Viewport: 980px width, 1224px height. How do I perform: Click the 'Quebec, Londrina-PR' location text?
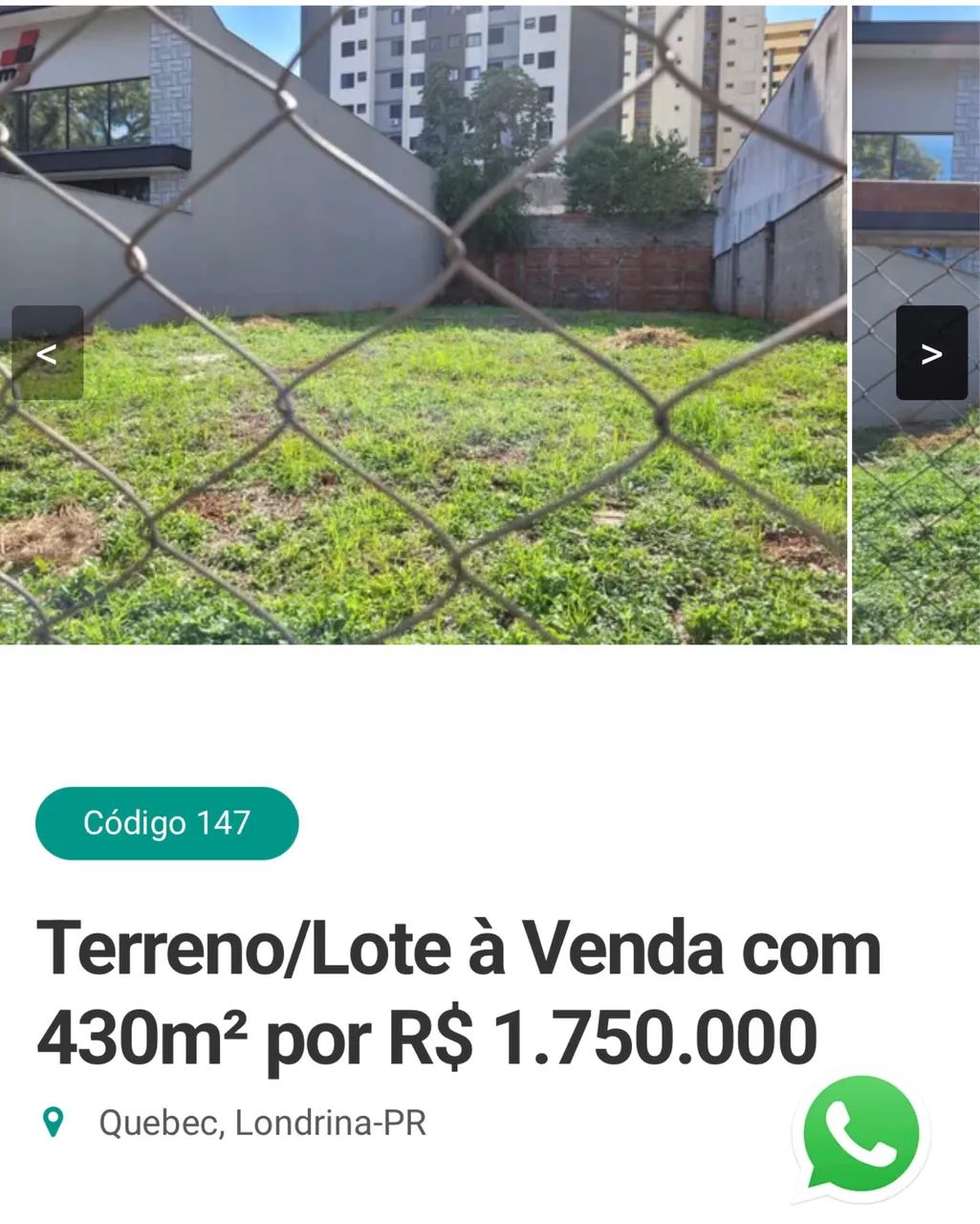[262, 1124]
